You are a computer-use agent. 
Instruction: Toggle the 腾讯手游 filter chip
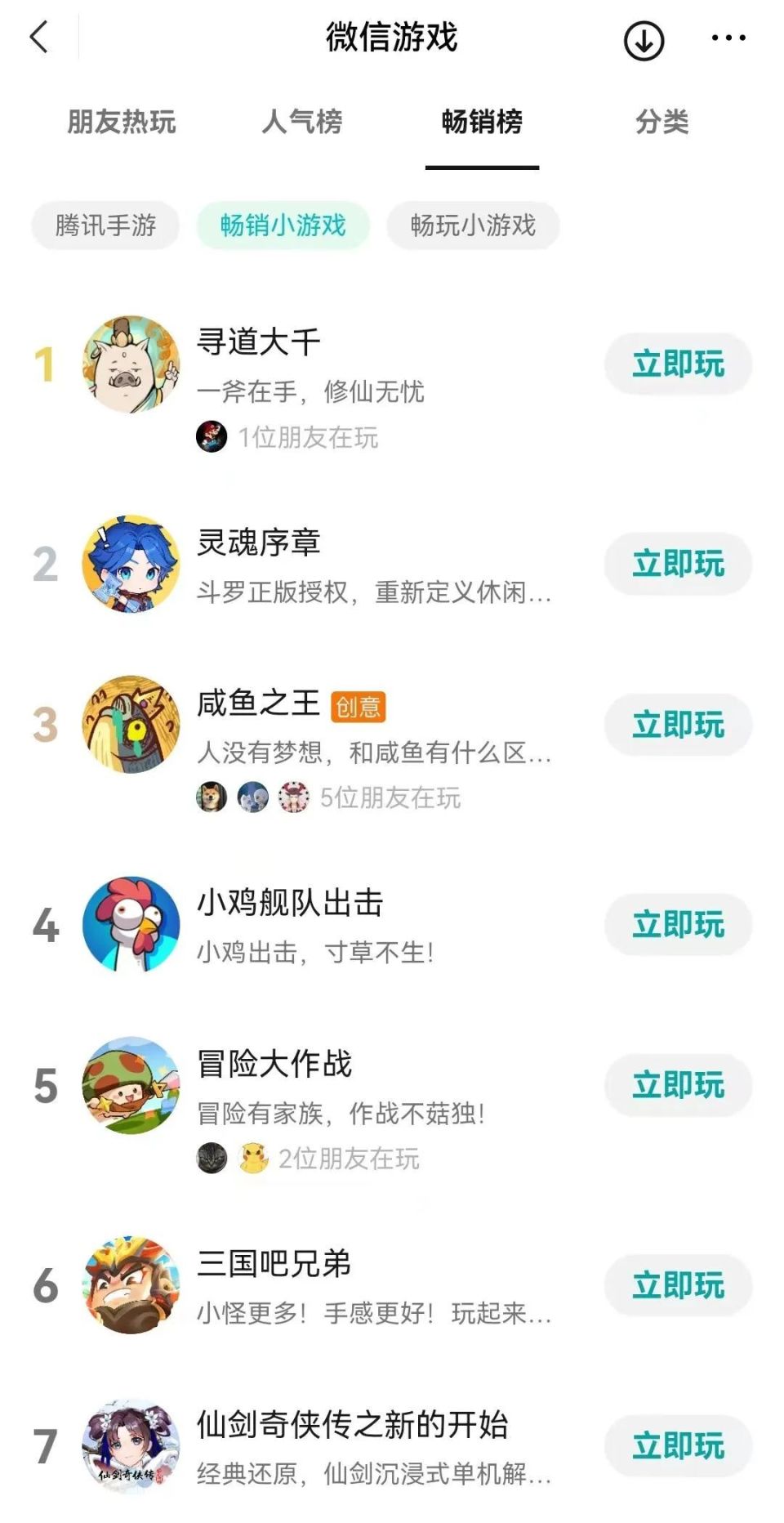pyautogui.click(x=105, y=226)
